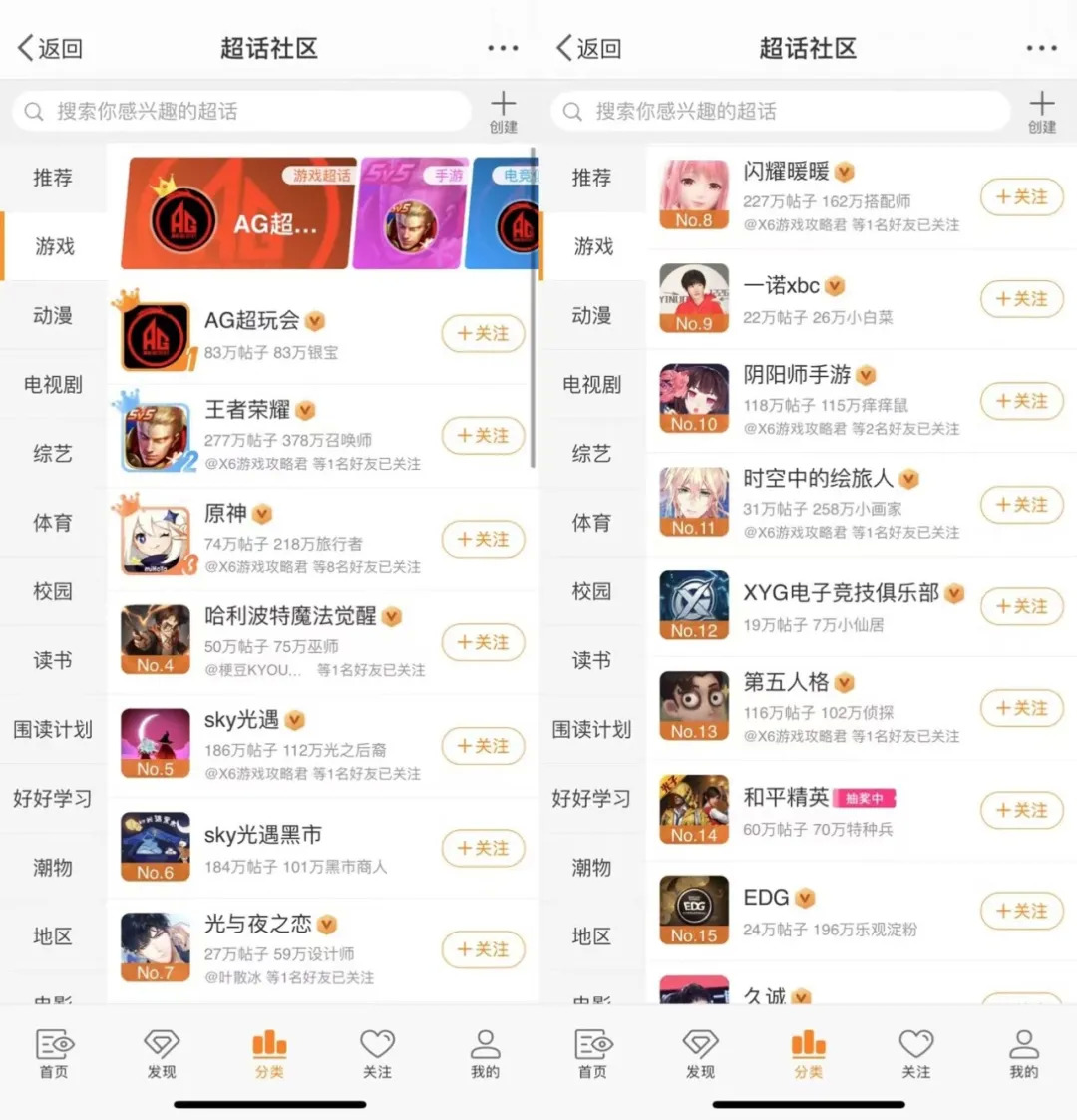The width and height of the screenshot is (1077, 1120).
Task: Follow sky光遇黑市
Action: click(483, 848)
